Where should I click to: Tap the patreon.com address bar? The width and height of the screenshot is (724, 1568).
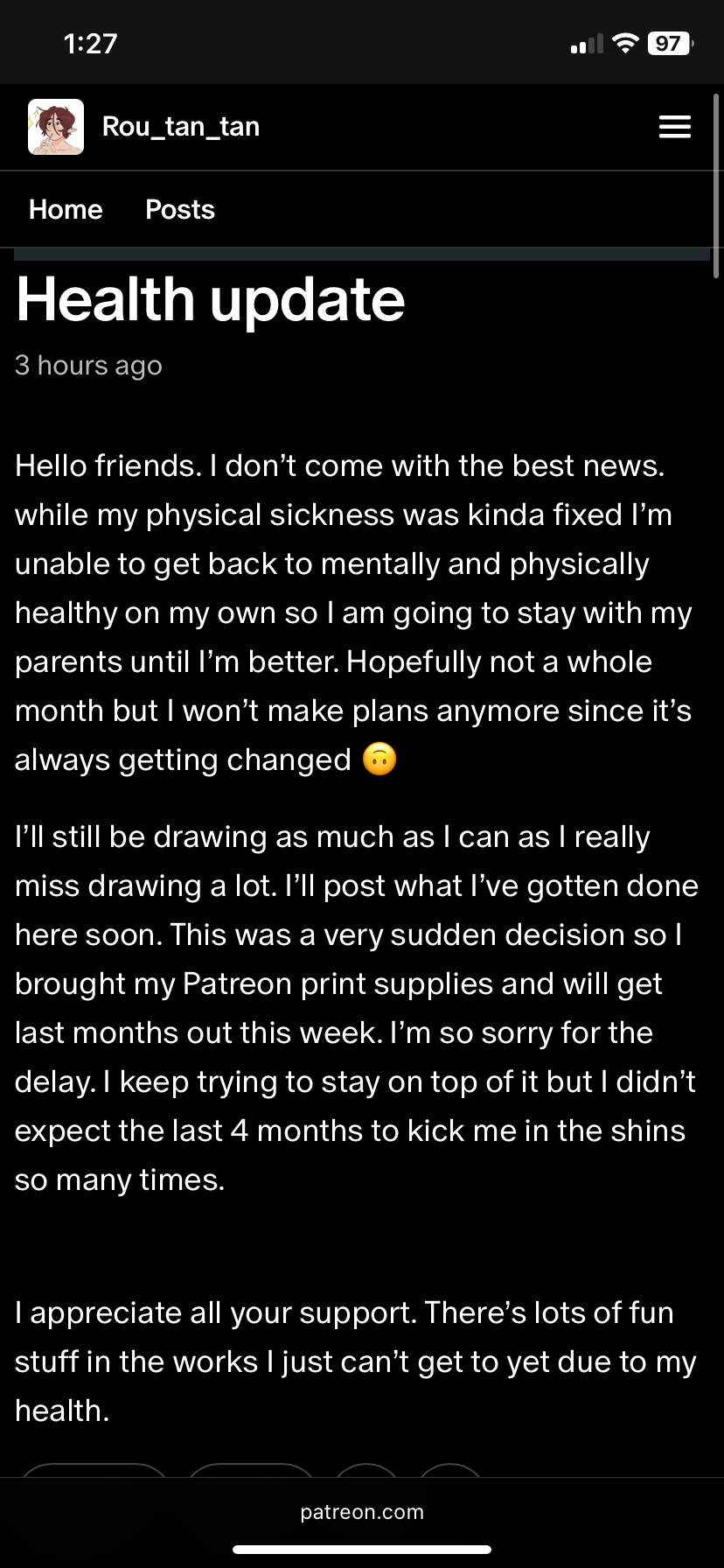[x=362, y=1512]
